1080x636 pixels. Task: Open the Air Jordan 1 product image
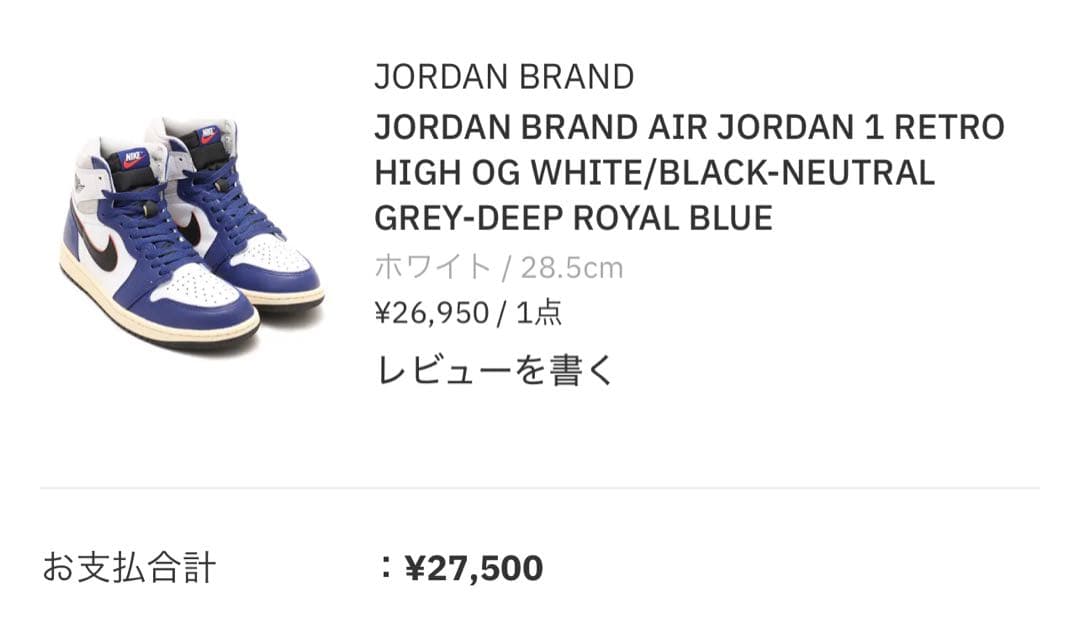190,230
